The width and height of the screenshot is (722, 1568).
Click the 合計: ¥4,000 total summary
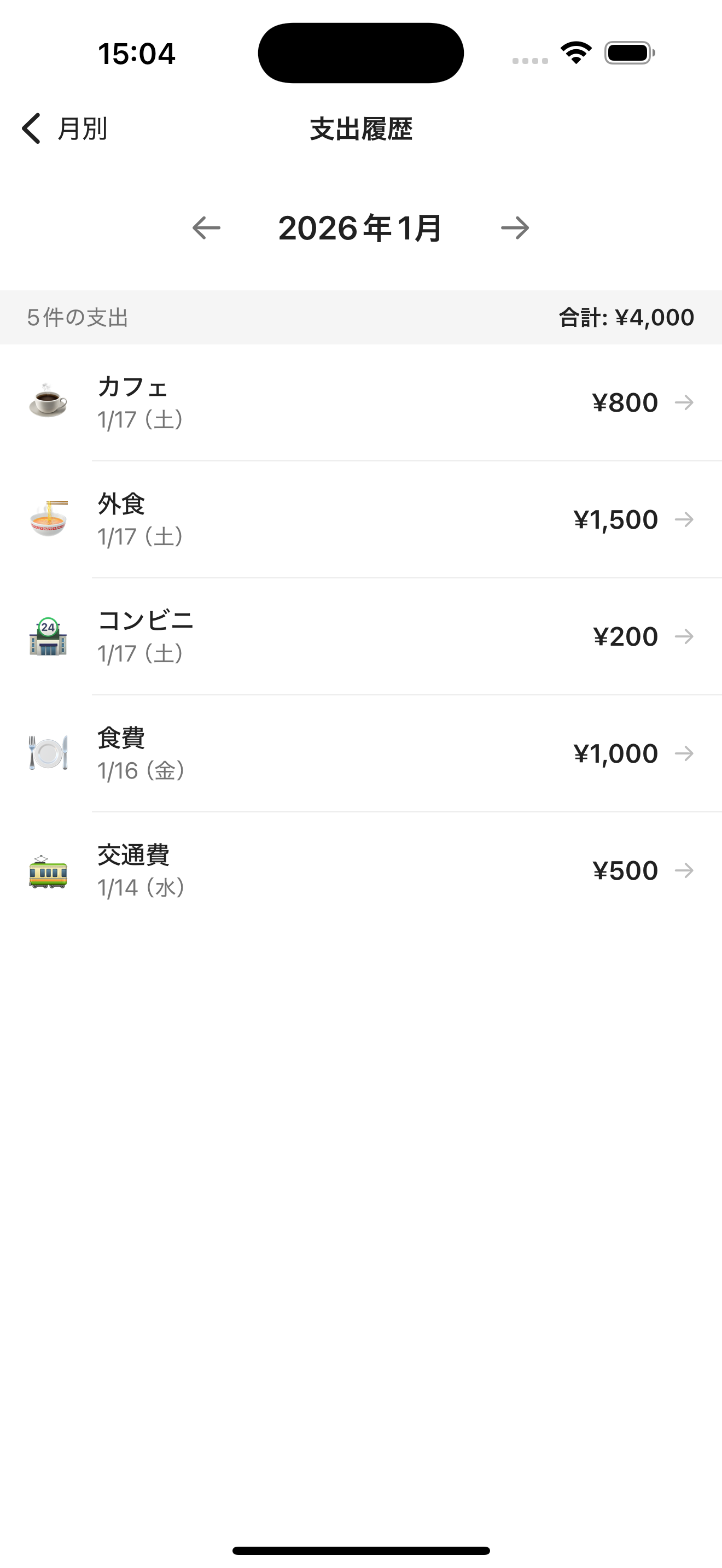point(626,317)
